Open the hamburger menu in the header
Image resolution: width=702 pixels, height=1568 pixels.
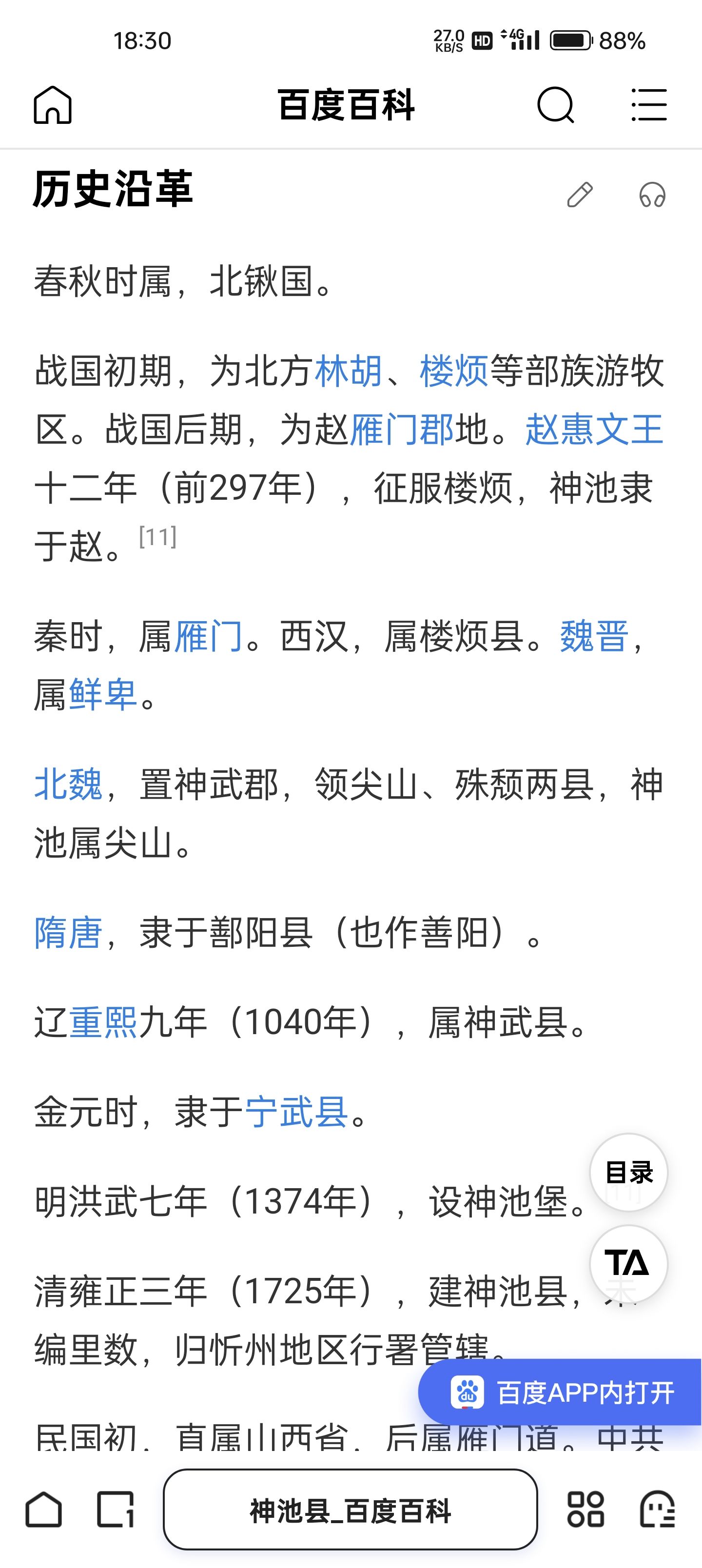point(648,105)
